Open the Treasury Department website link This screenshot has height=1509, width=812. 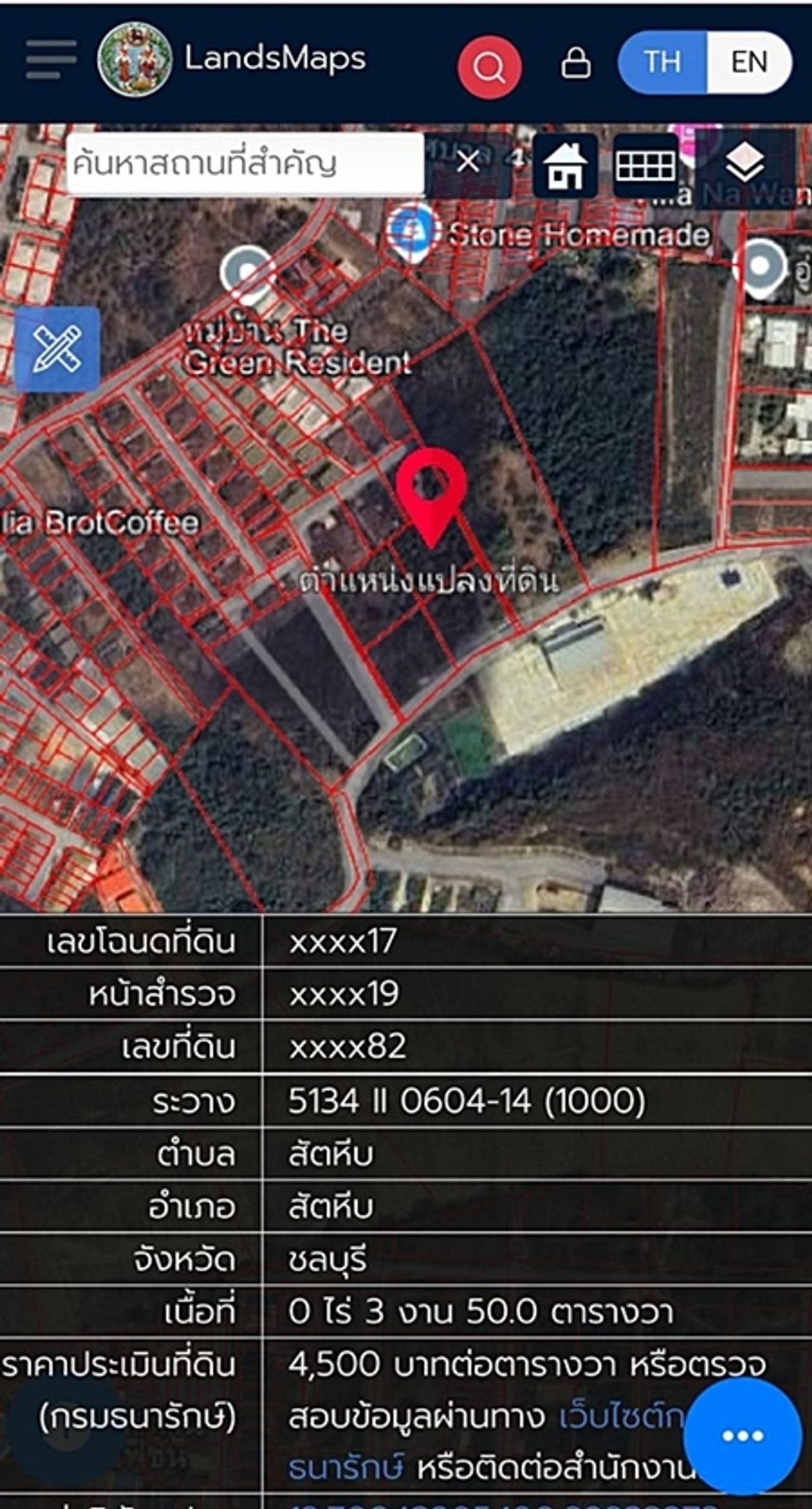point(622,1416)
